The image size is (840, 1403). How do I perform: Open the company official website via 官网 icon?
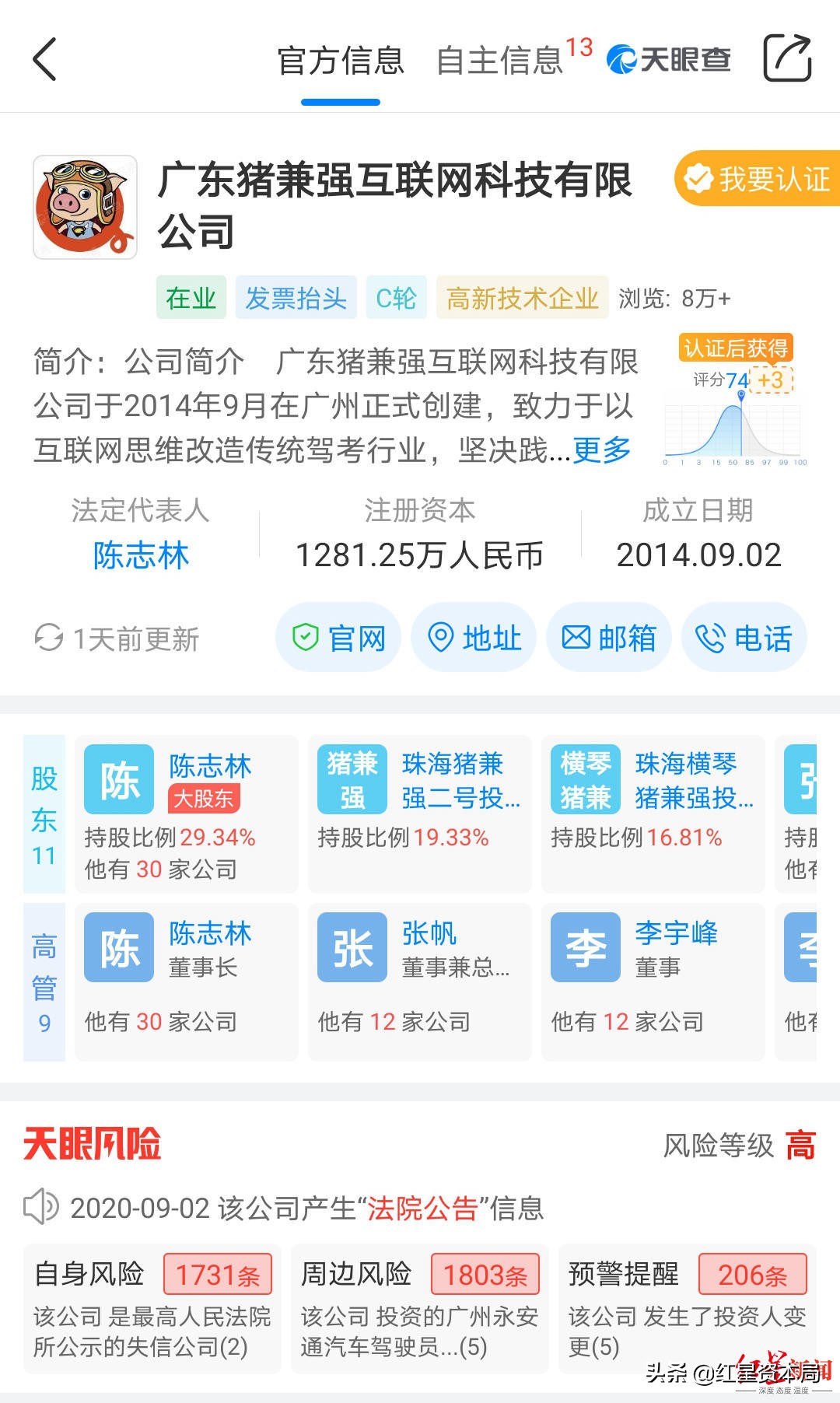pos(340,638)
